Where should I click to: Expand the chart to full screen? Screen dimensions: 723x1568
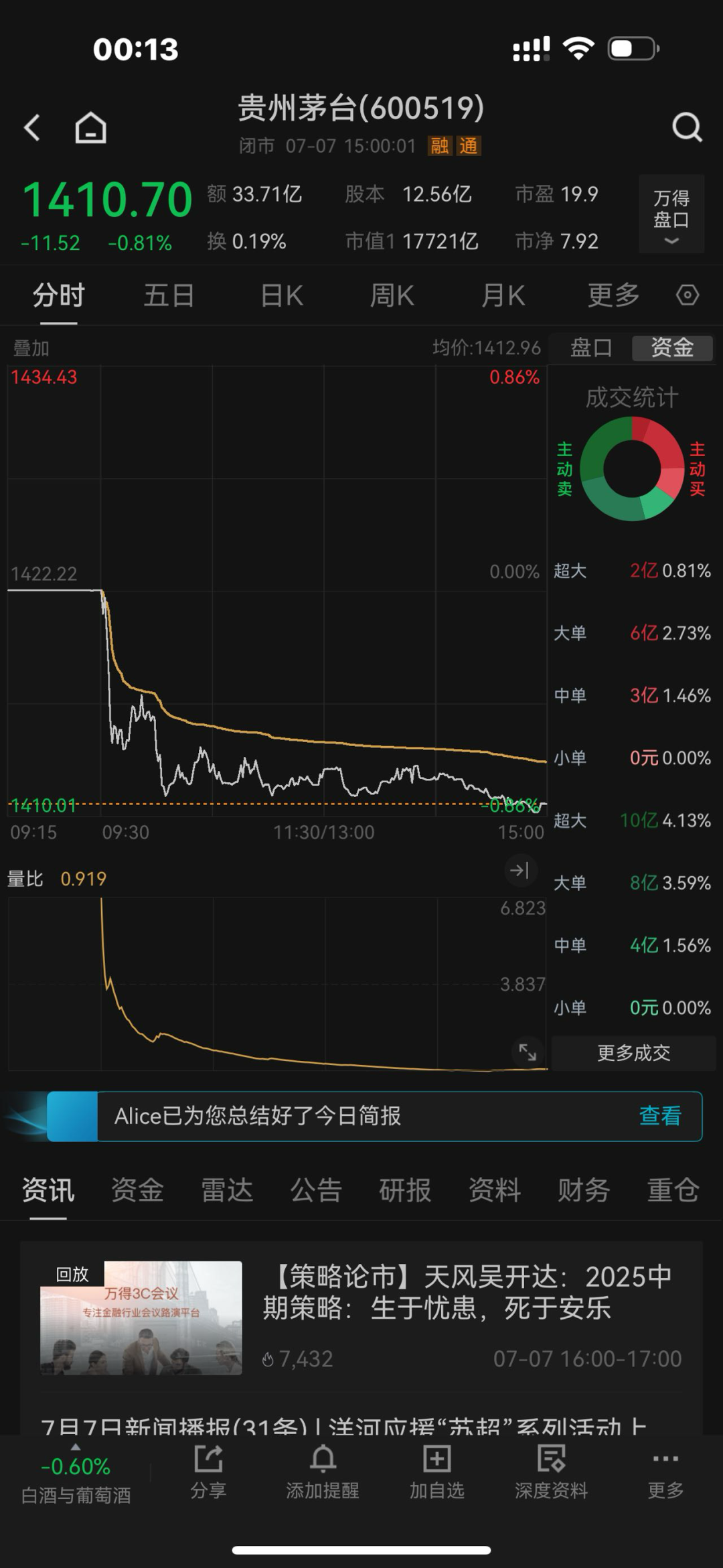pos(528,1052)
